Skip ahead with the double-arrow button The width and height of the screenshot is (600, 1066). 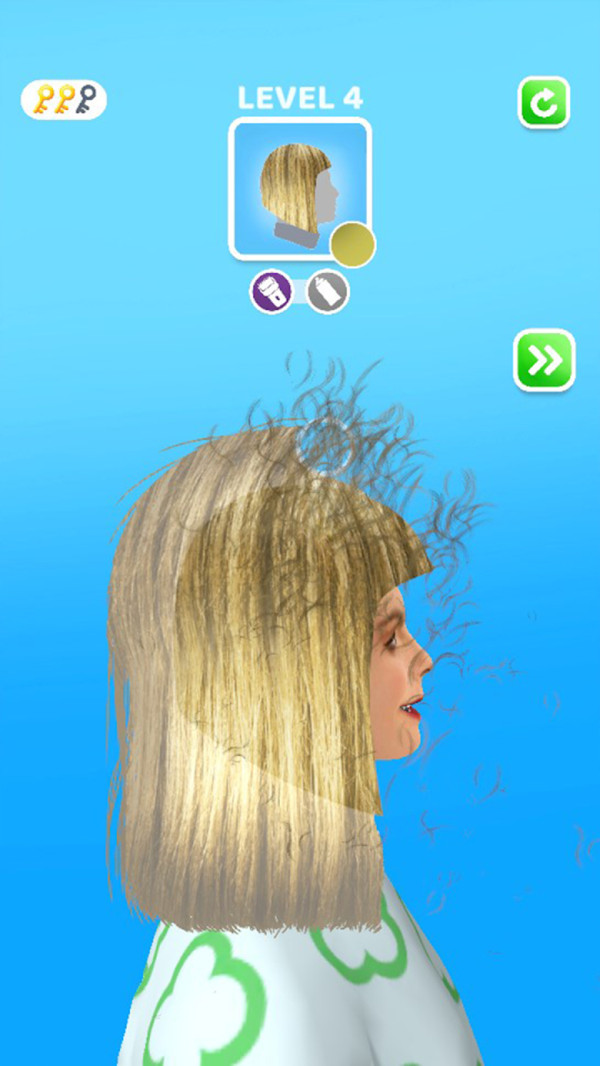(544, 359)
